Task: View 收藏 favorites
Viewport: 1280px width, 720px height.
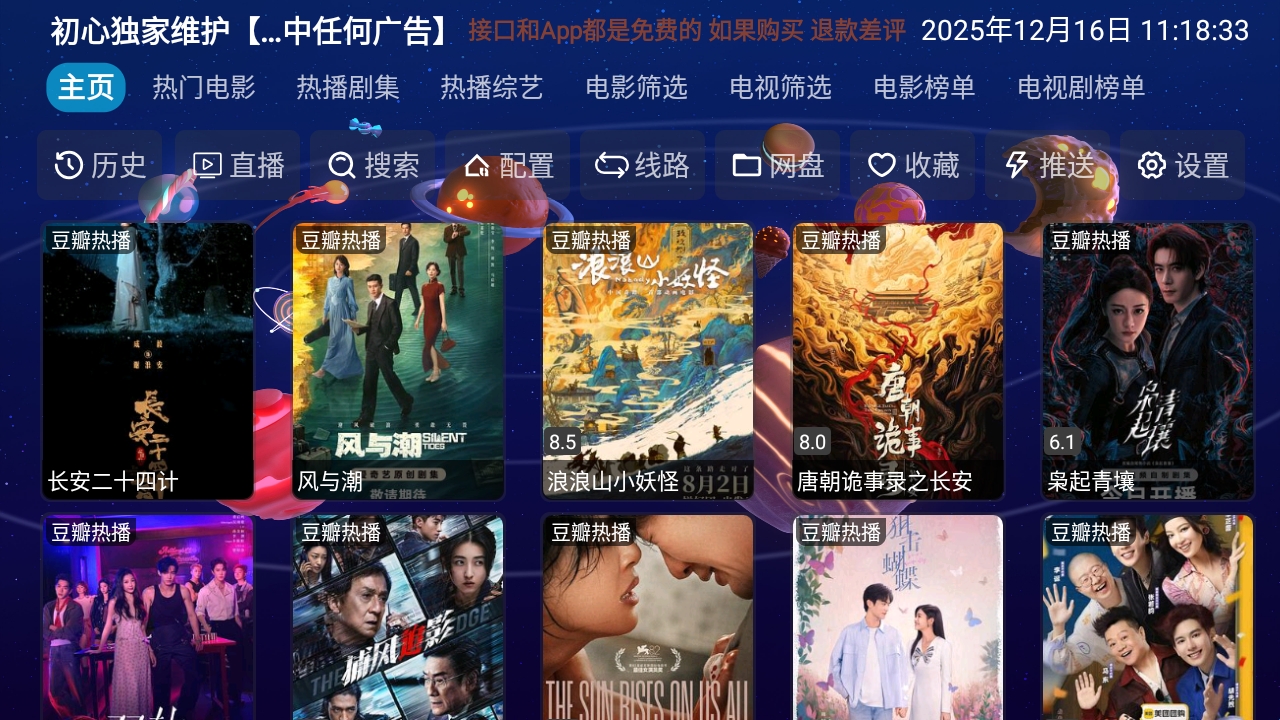Action: (x=913, y=165)
